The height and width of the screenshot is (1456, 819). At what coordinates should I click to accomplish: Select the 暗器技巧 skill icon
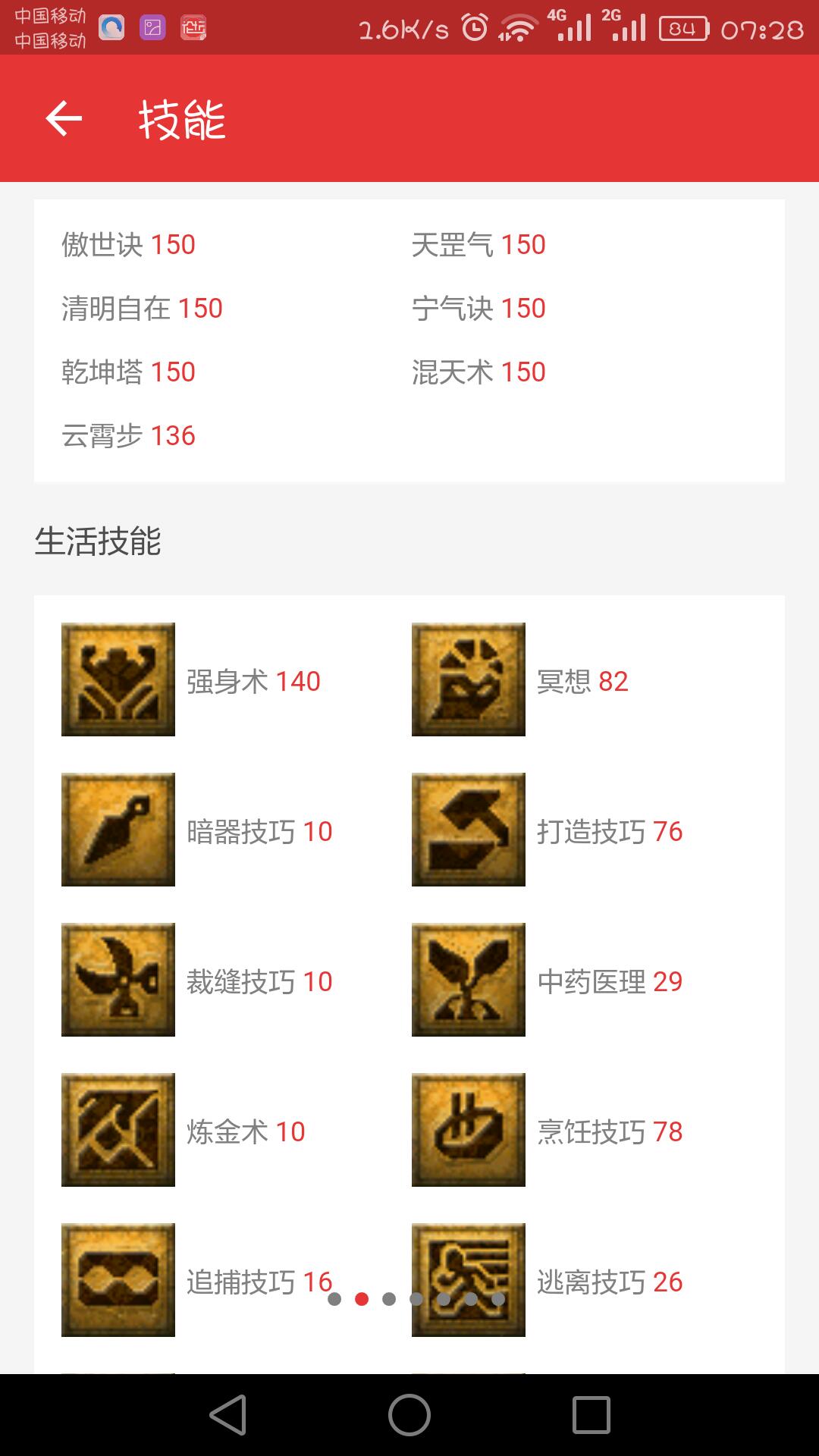[x=118, y=830]
